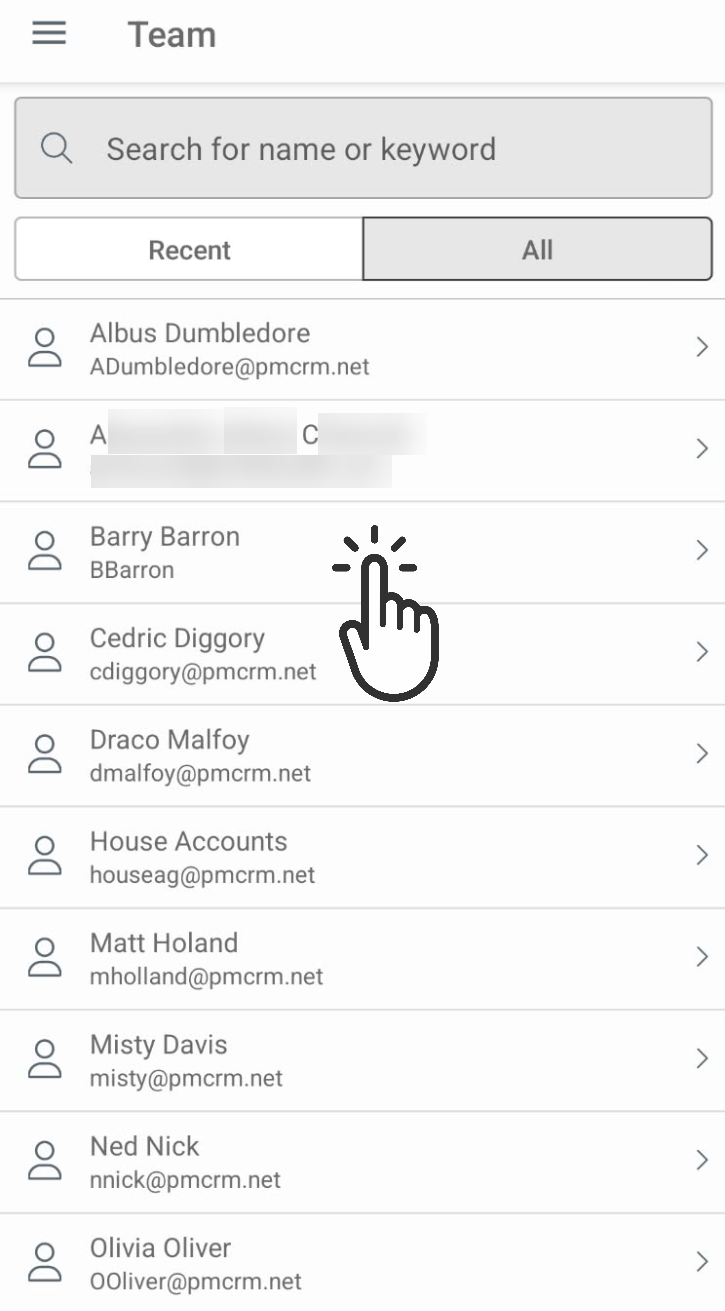Open Olivia Oliver's team profile
Viewport: 725px width, 1311px height.
coord(362,1263)
